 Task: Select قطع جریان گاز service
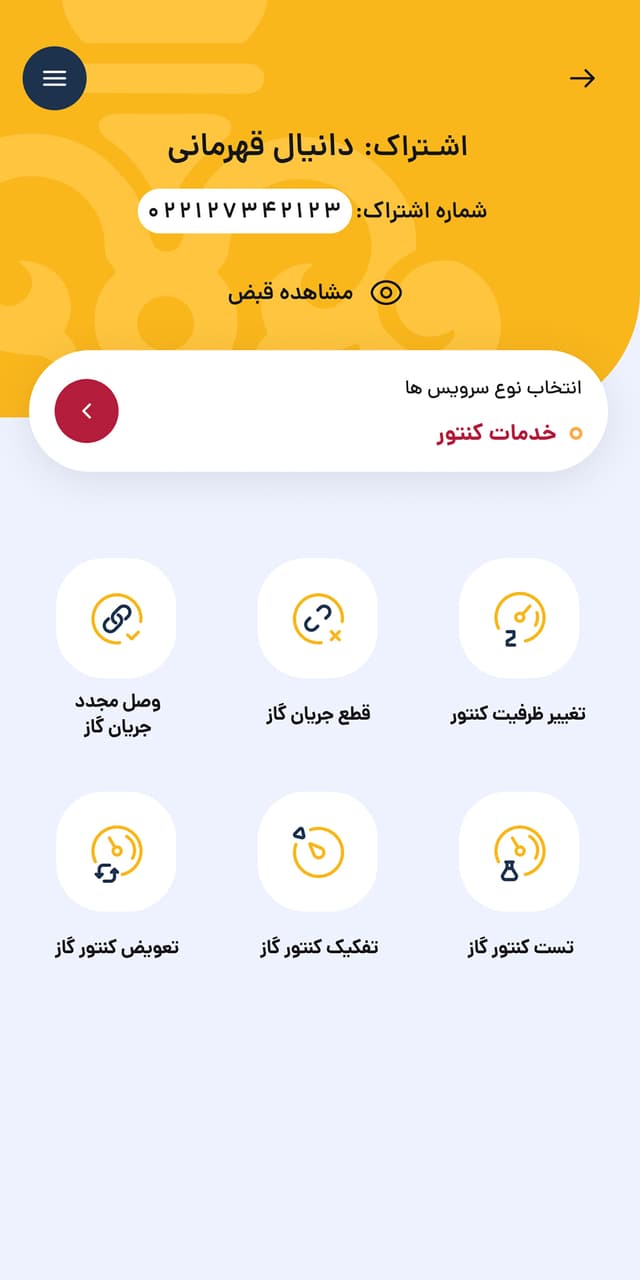(x=317, y=619)
